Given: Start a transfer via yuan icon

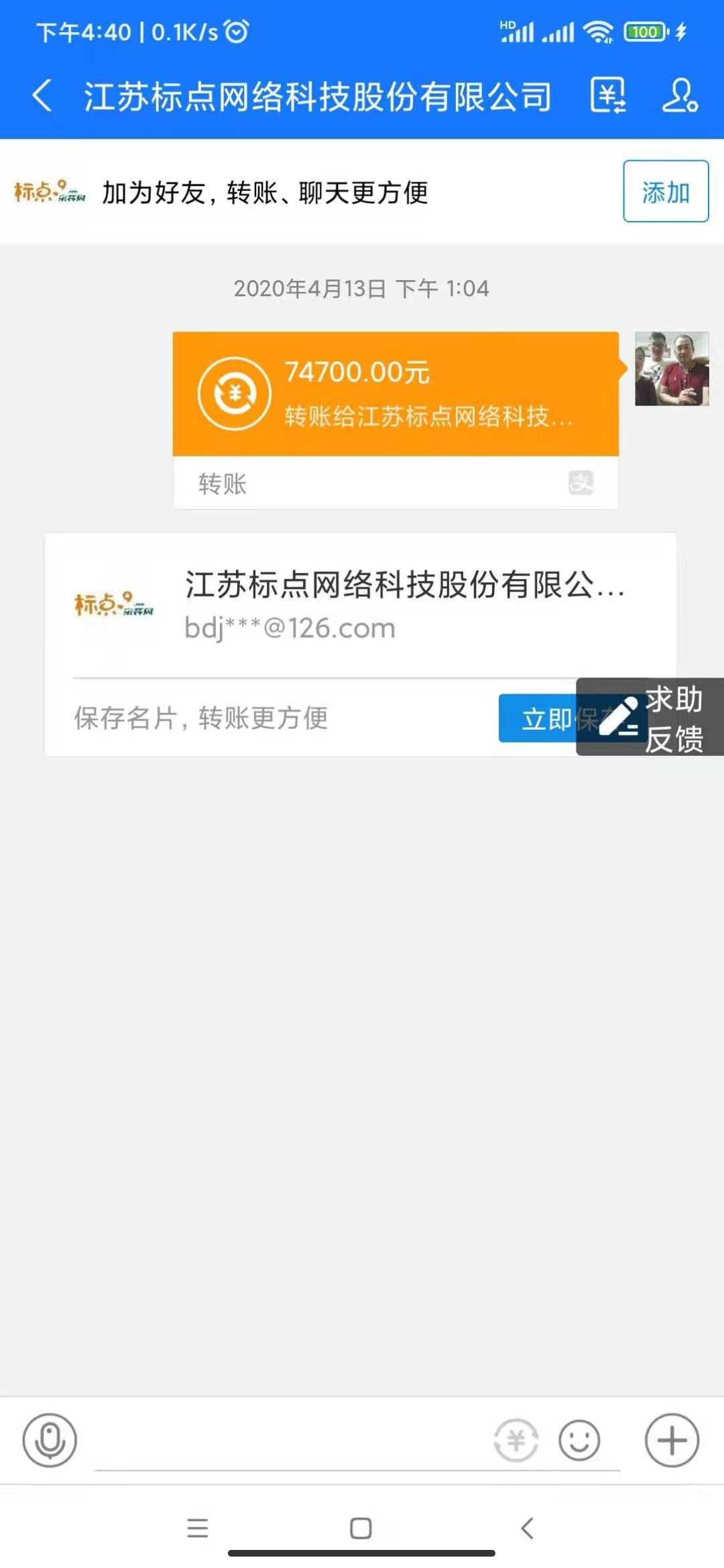Looking at the screenshot, I should [516, 1440].
